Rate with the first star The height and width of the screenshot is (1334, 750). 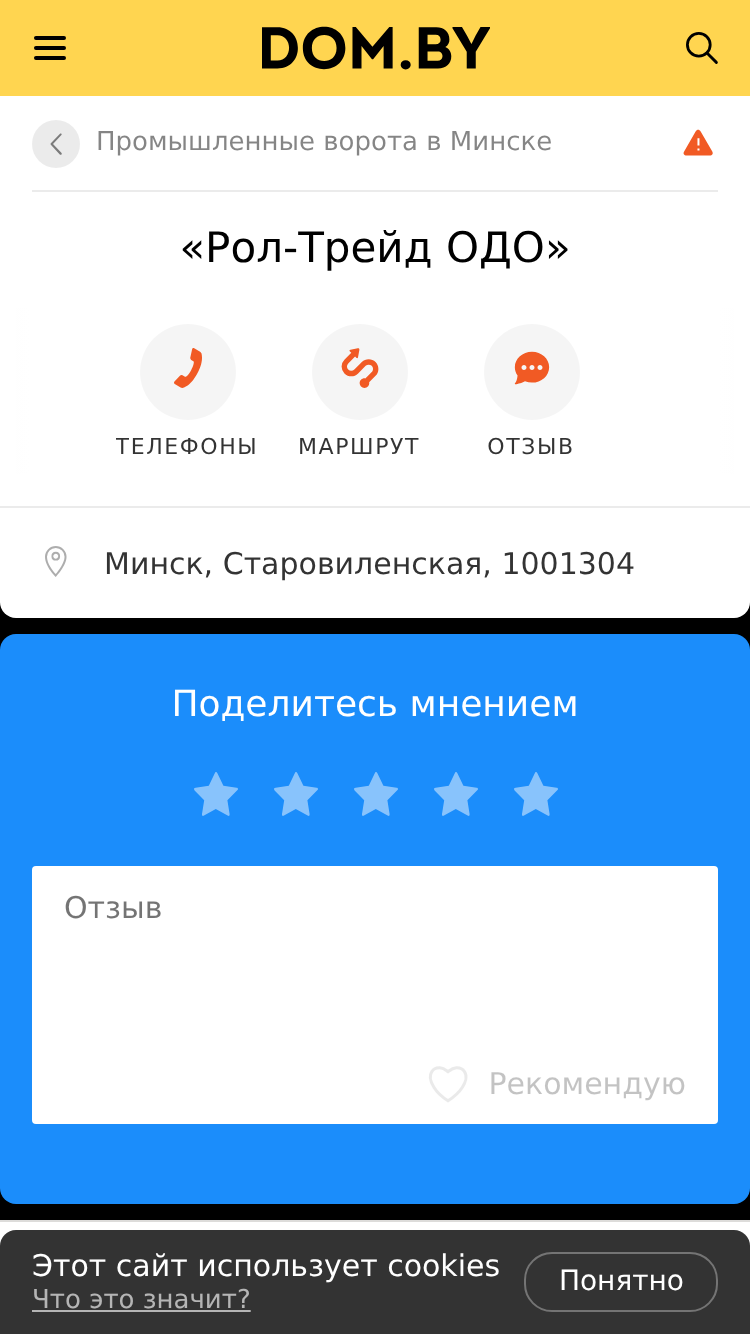click(x=216, y=794)
